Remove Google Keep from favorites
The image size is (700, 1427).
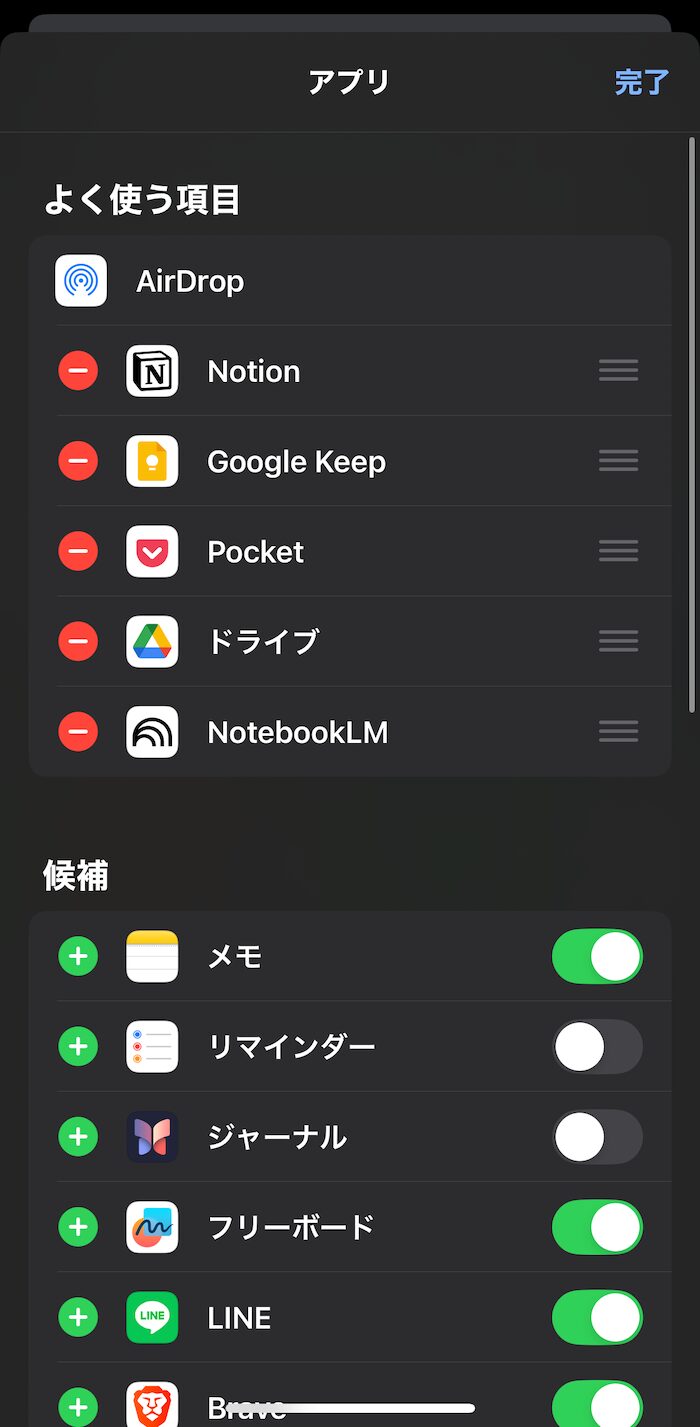click(x=78, y=461)
